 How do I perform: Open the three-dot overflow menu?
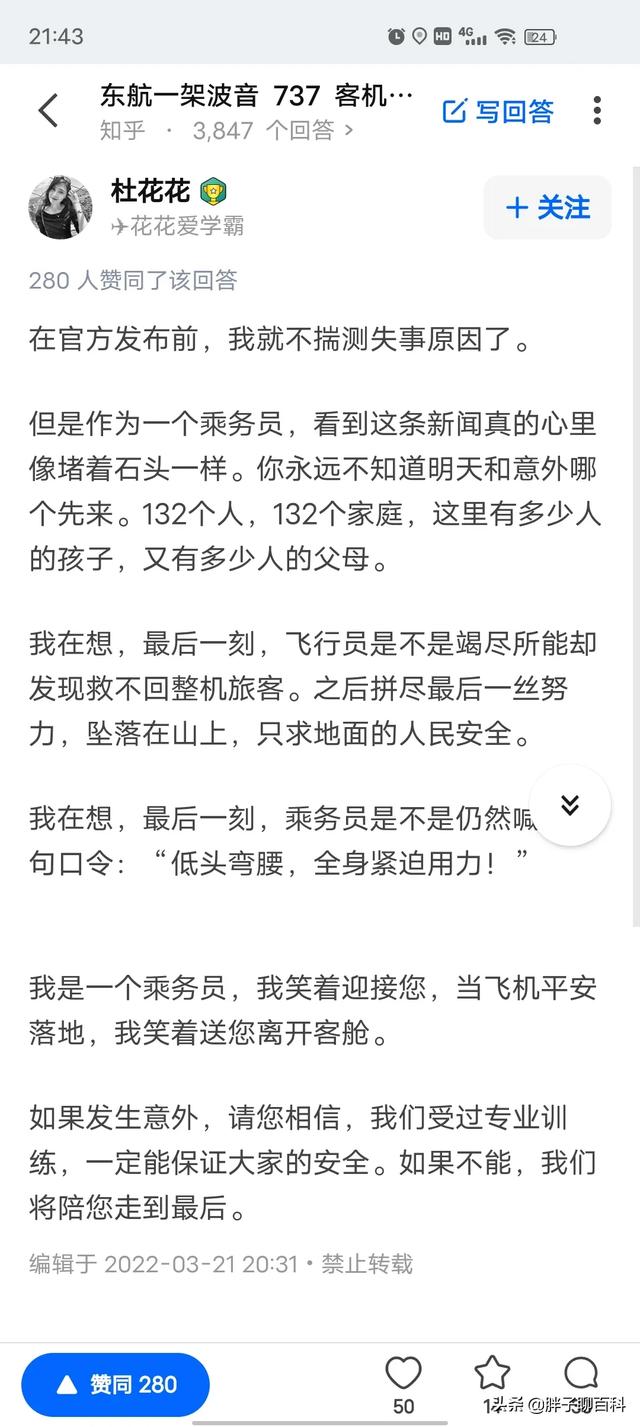click(x=597, y=111)
